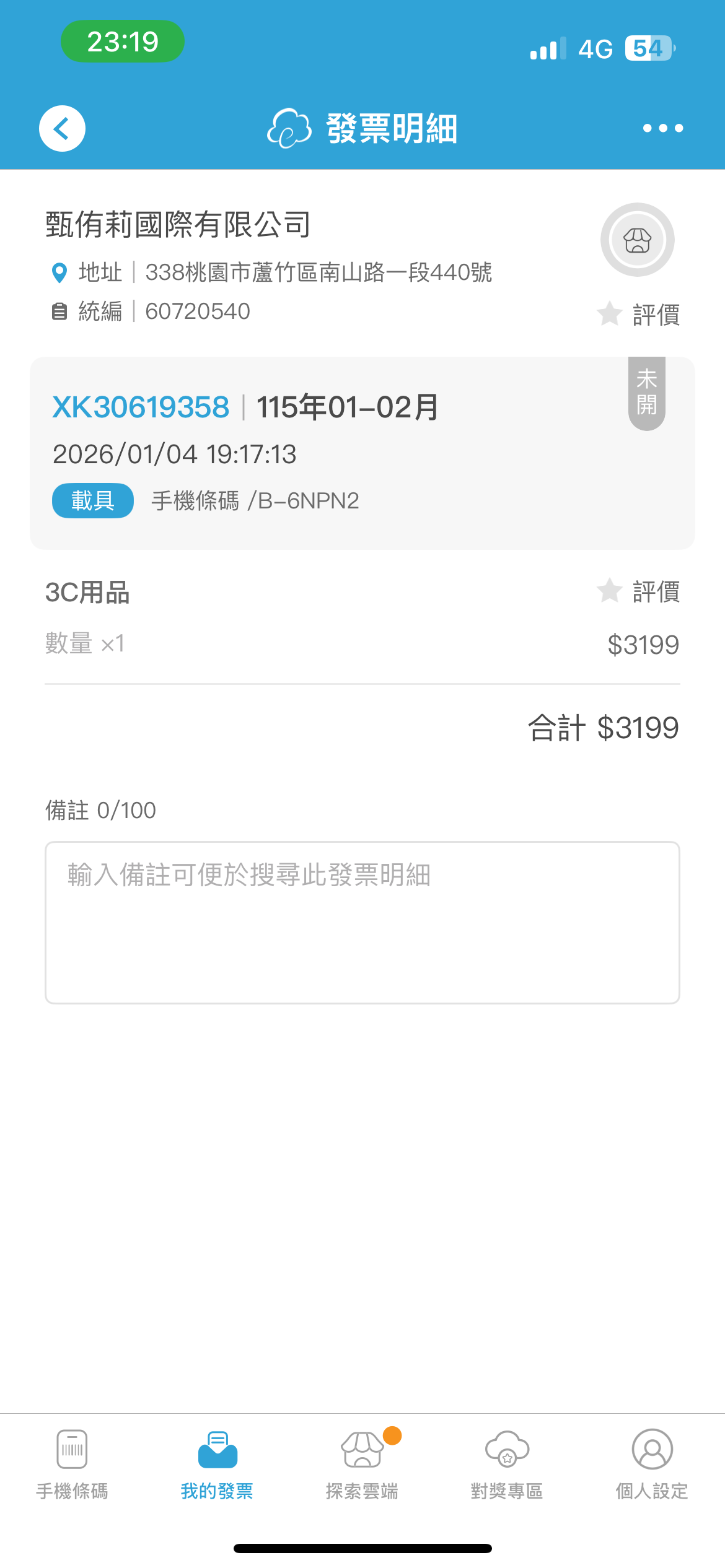725x1568 pixels.
Task: Open the three-dot overflow menu
Action: pos(662,128)
